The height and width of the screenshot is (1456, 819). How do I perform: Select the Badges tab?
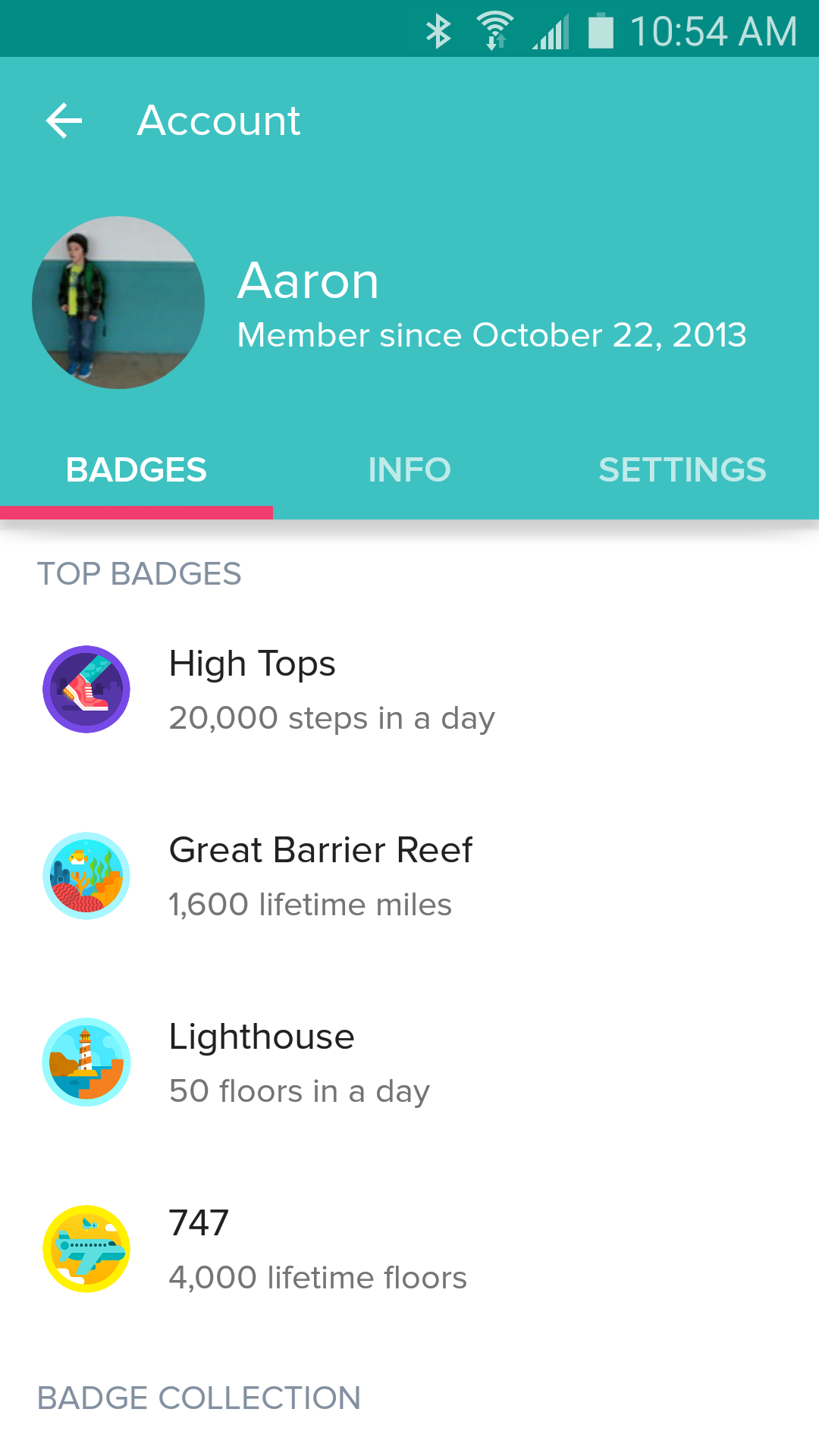pos(136,470)
